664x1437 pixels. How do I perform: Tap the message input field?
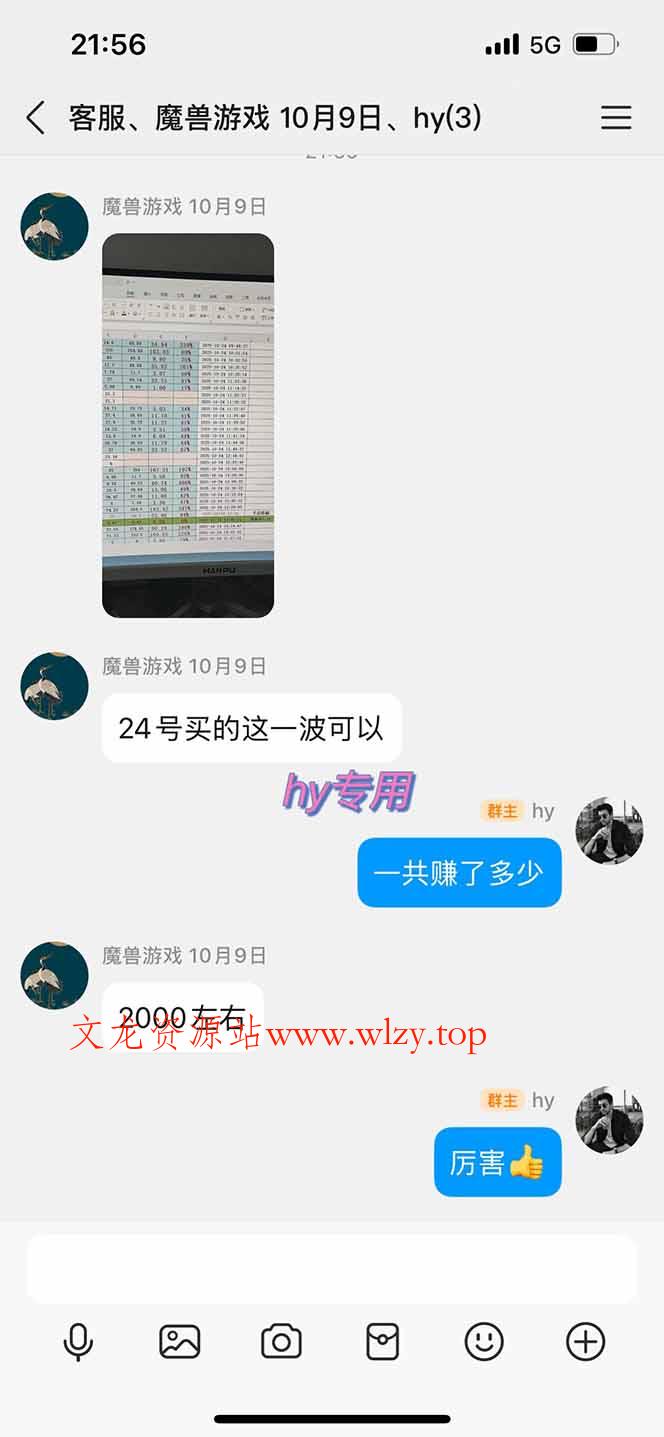[331, 1268]
